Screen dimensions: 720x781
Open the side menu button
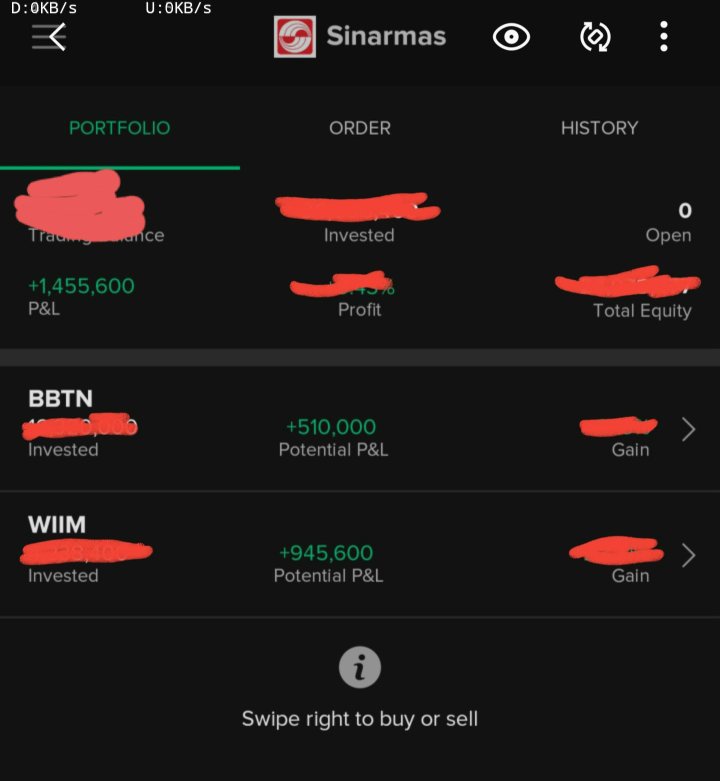tap(49, 38)
